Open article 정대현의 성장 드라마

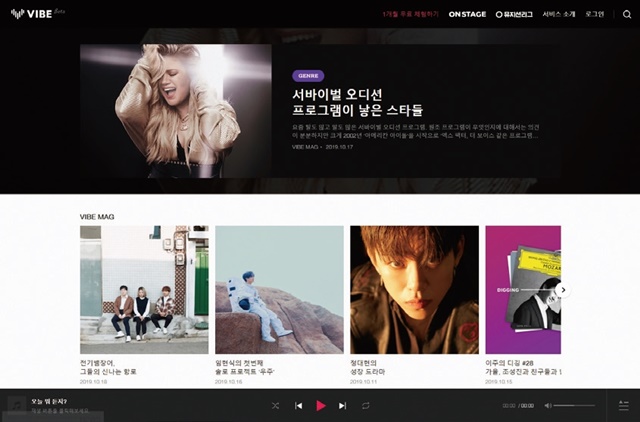tap(414, 289)
